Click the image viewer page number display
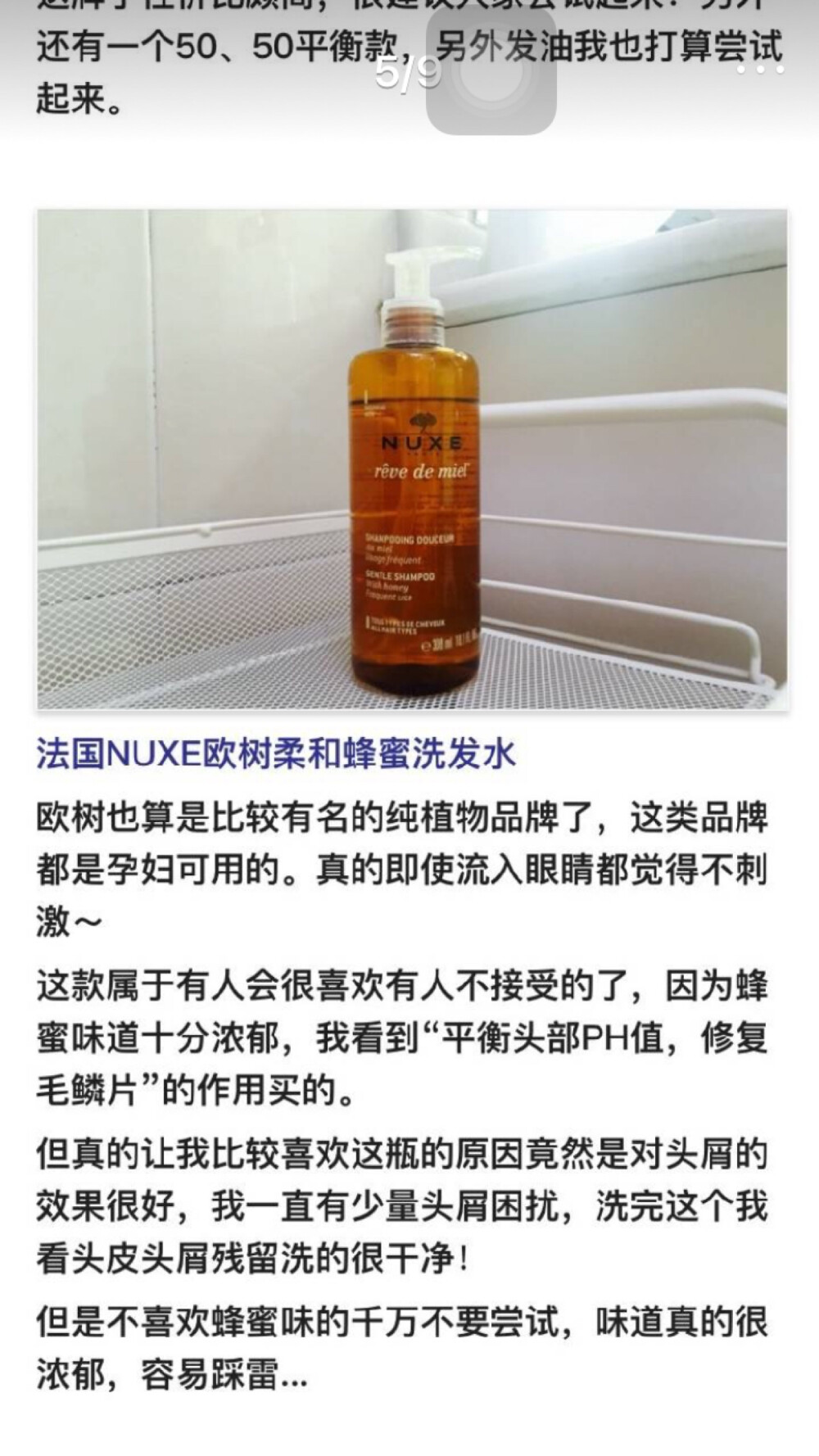 coord(410,74)
